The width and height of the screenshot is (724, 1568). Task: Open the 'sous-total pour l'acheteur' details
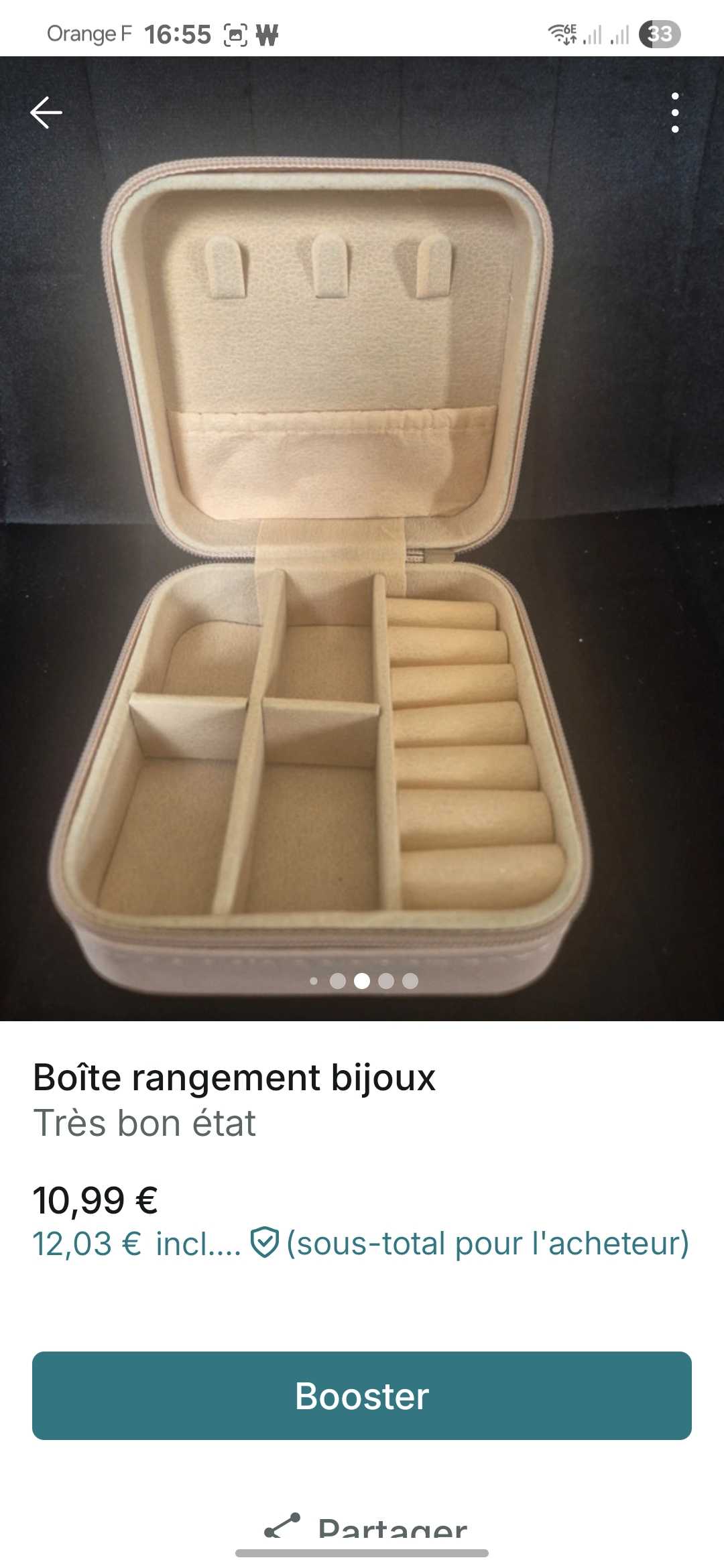coord(486,1243)
